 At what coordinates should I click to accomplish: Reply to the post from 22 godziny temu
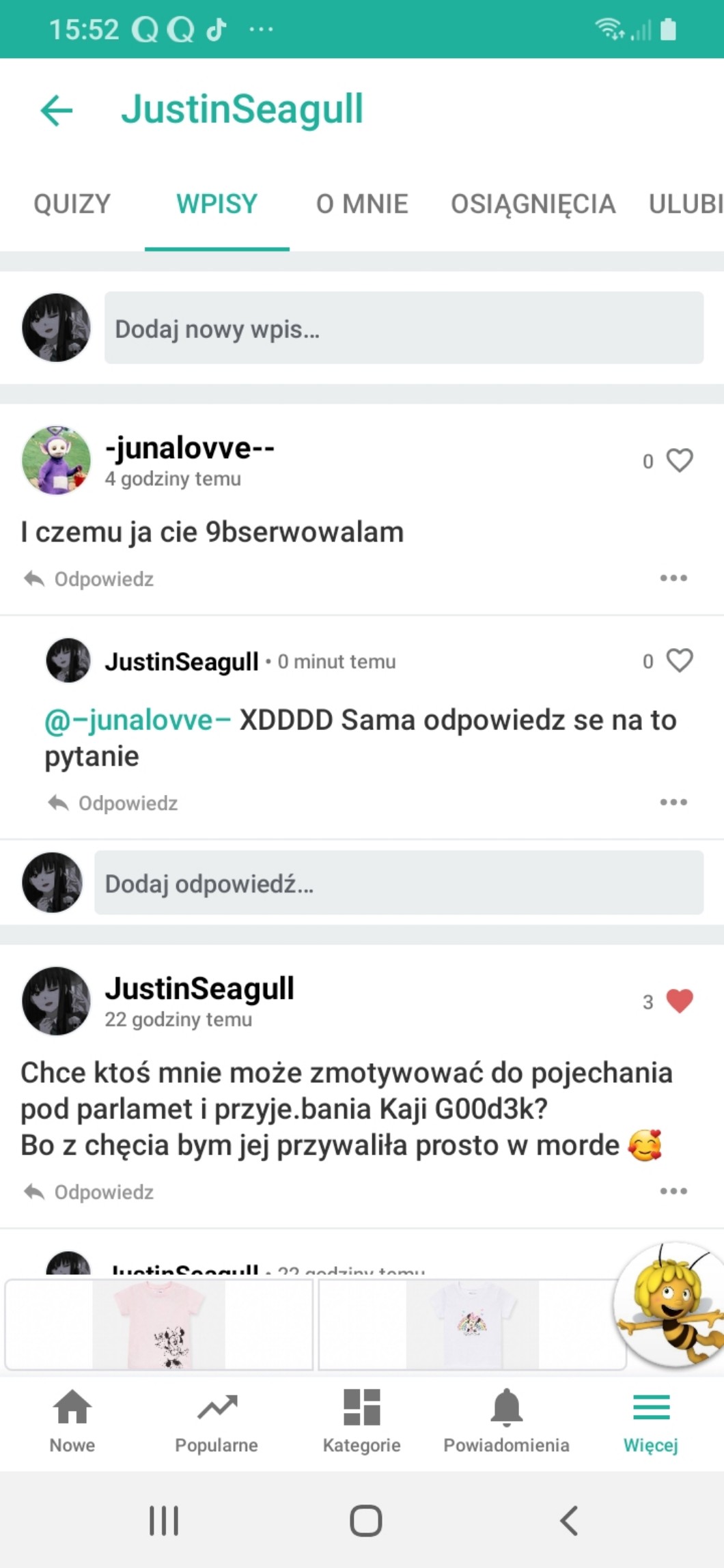pyautogui.click(x=89, y=1192)
